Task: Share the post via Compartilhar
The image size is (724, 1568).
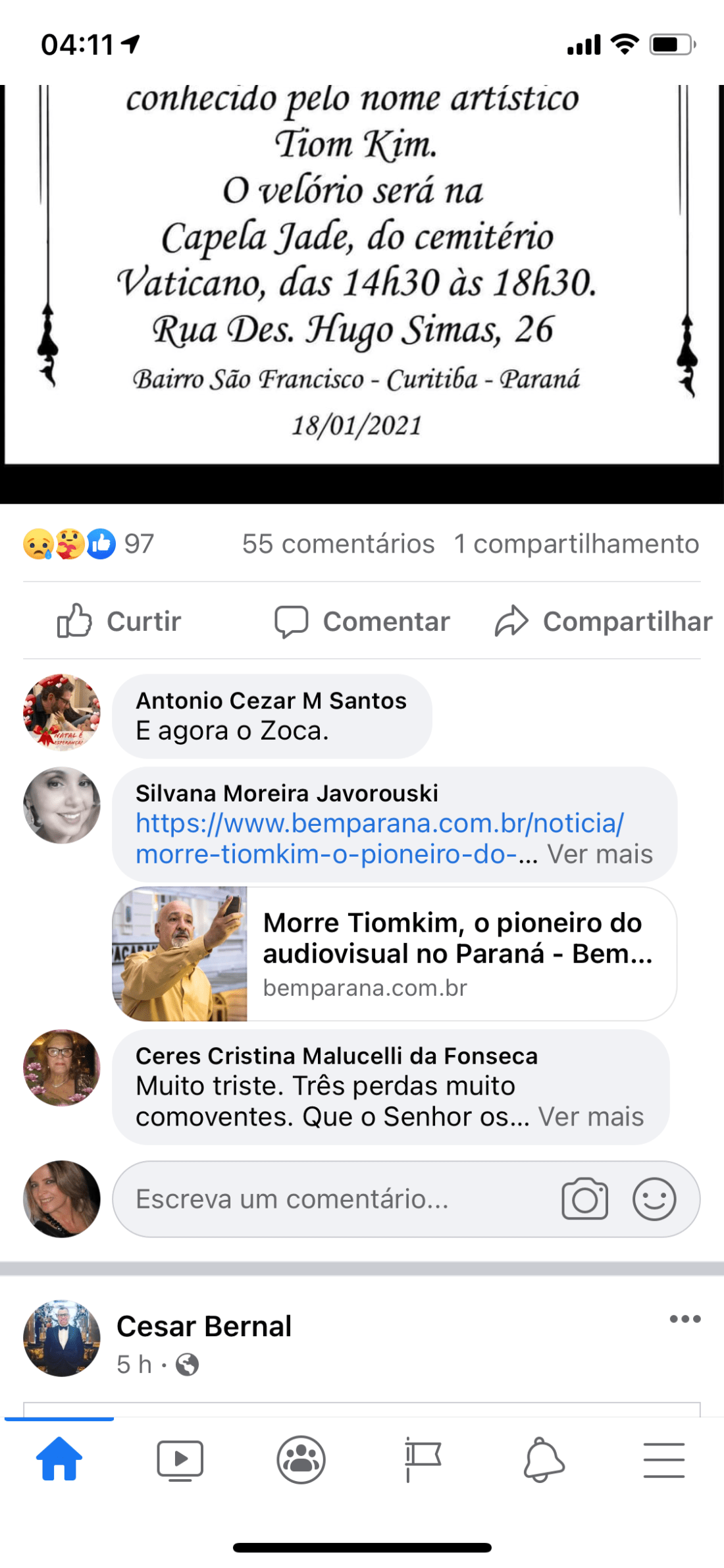Action: tap(604, 621)
